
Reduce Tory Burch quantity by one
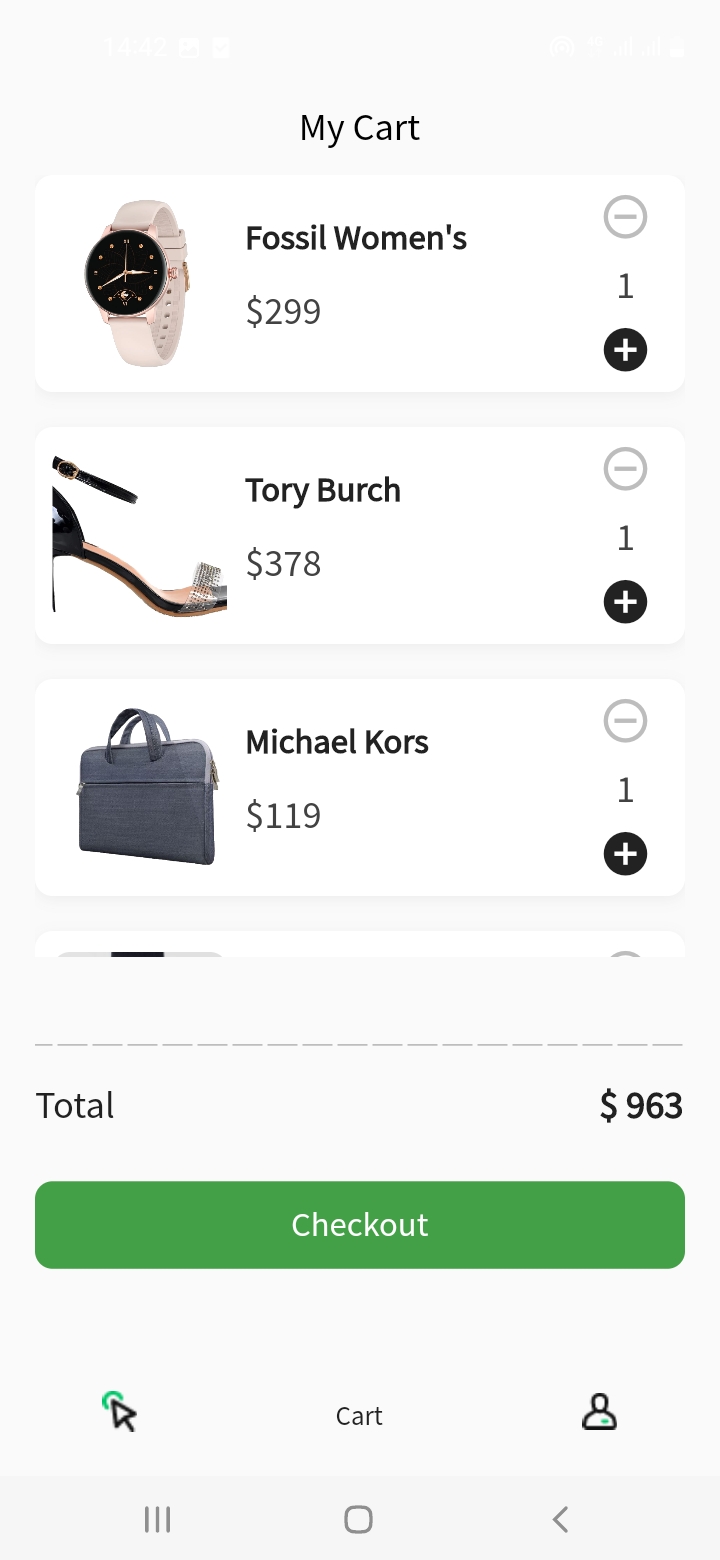coord(625,469)
